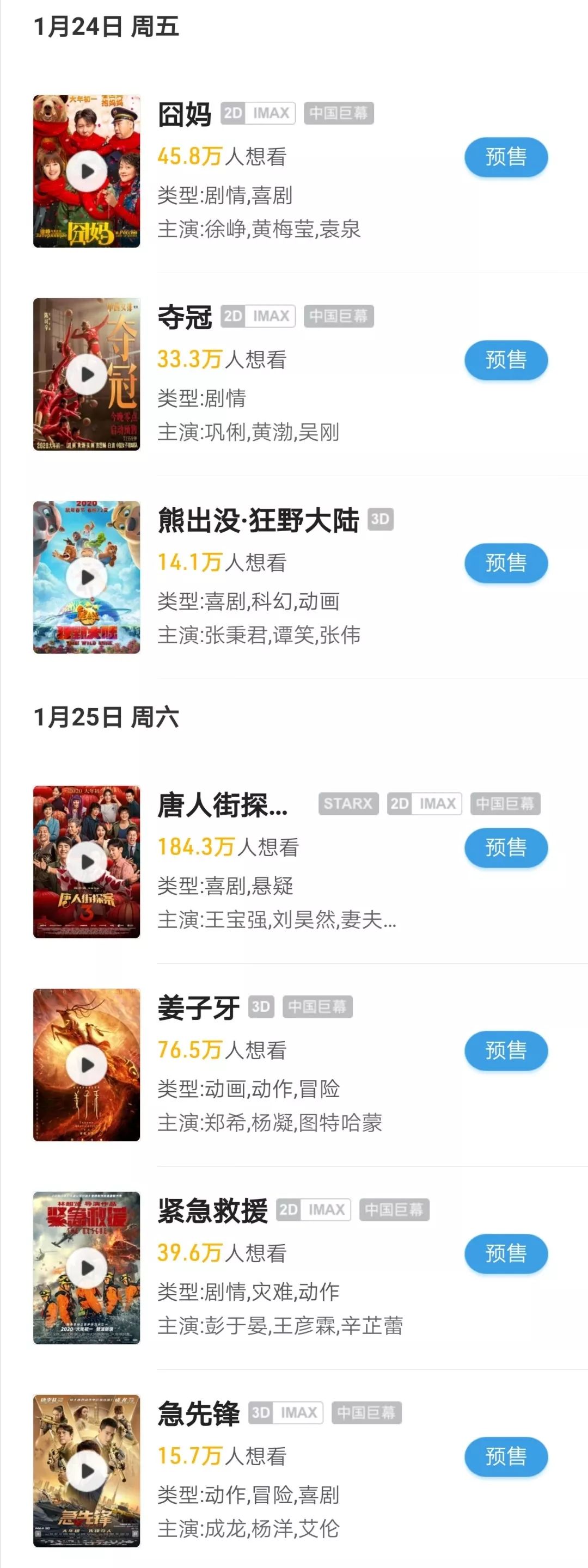The height and width of the screenshot is (1568, 588).
Task: Start the 姜子牙 poster trailer
Action: point(87,1065)
